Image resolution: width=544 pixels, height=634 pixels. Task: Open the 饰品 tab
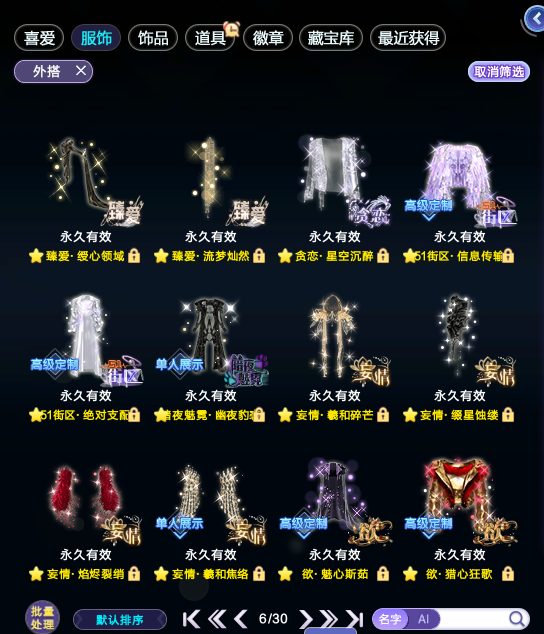coord(153,38)
